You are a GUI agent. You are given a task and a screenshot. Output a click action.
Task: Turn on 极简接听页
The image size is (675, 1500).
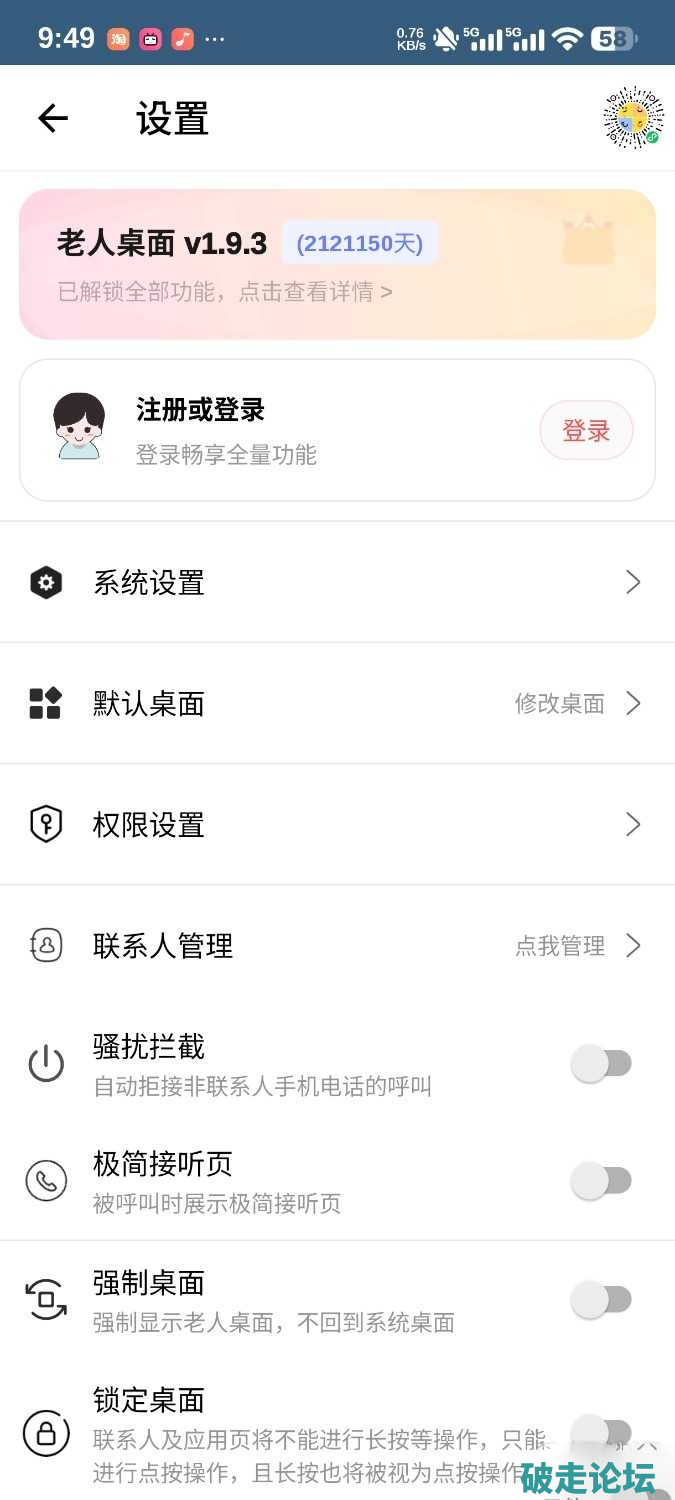(x=601, y=1181)
